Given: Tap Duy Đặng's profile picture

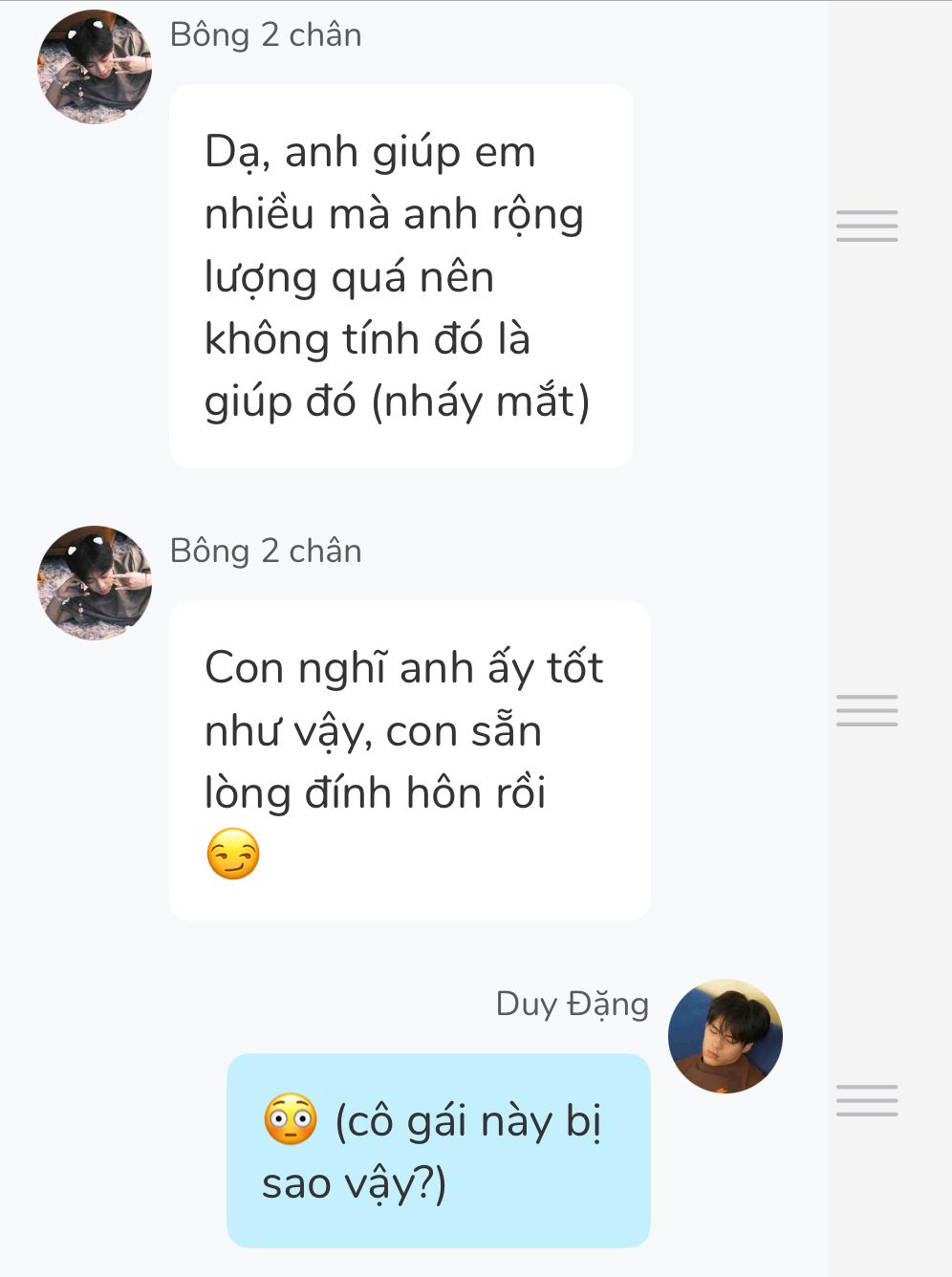Looking at the screenshot, I should pyautogui.click(x=725, y=1036).
